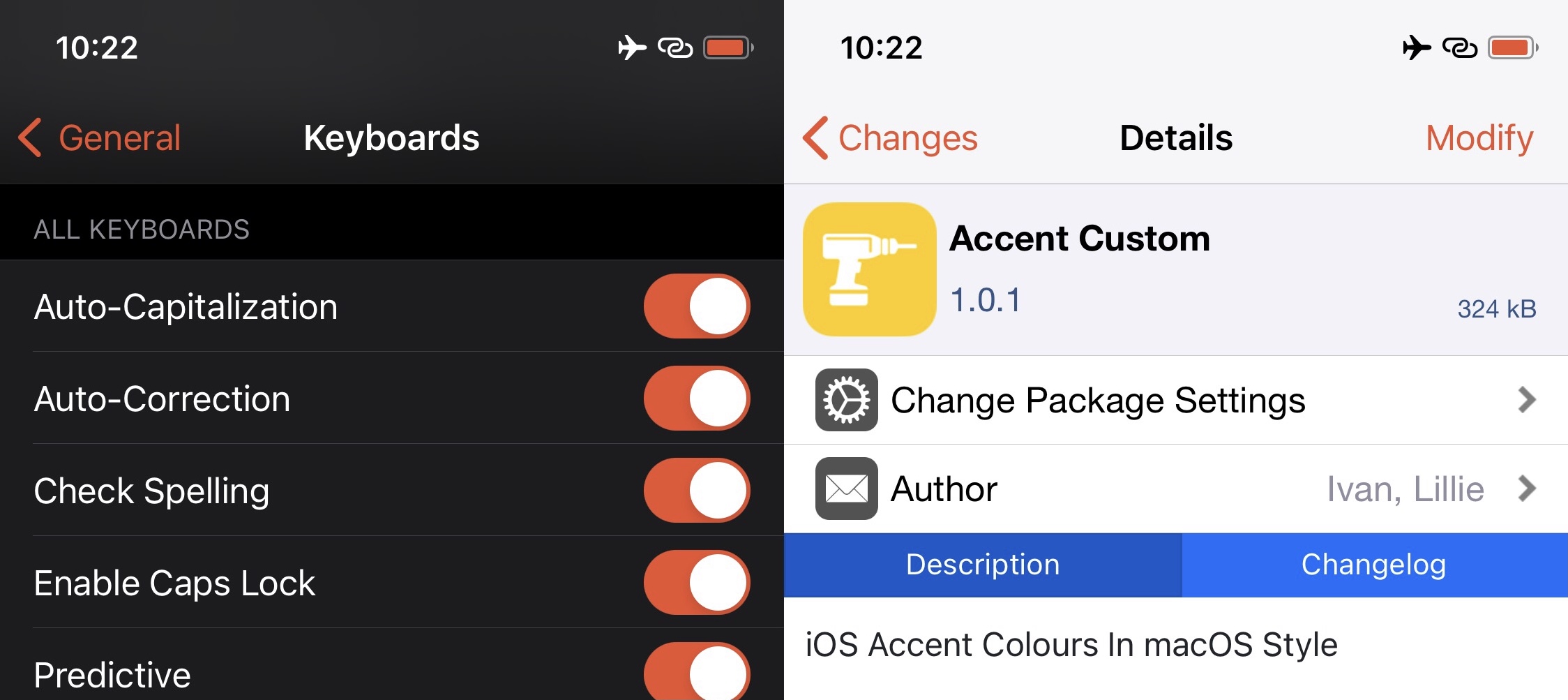Tap Modify for Accent Custom
1568x700 pixels.
pos(1479,137)
